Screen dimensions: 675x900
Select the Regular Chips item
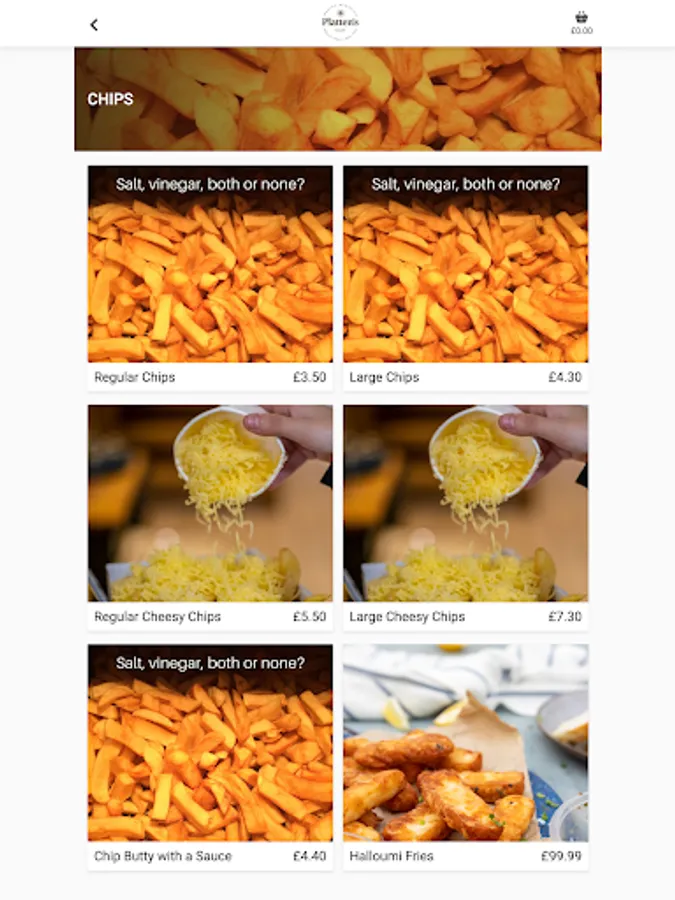pyautogui.click(x=210, y=277)
